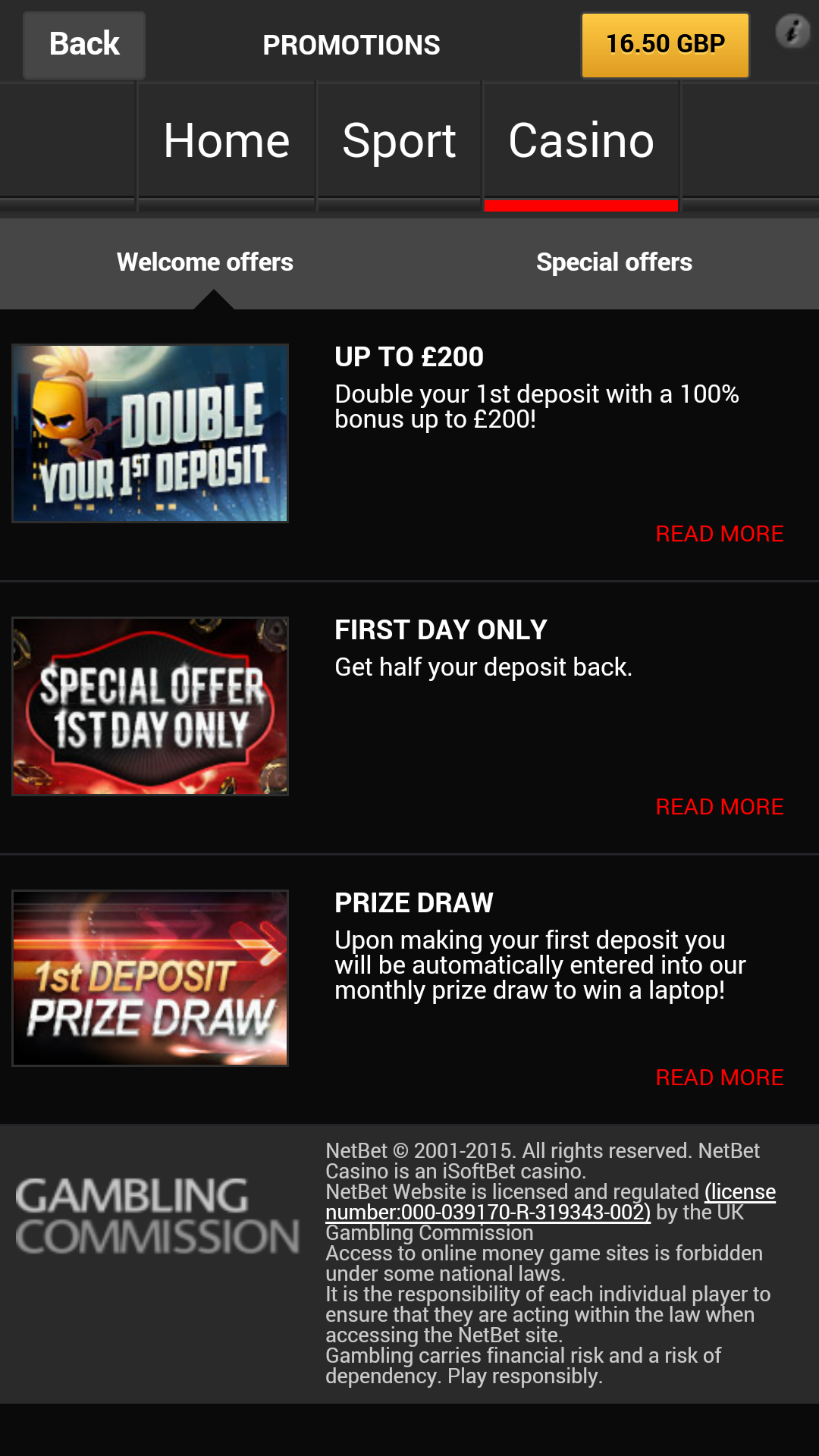The image size is (819, 1456).
Task: Tap the UP TO £200 heading
Action: tap(409, 356)
